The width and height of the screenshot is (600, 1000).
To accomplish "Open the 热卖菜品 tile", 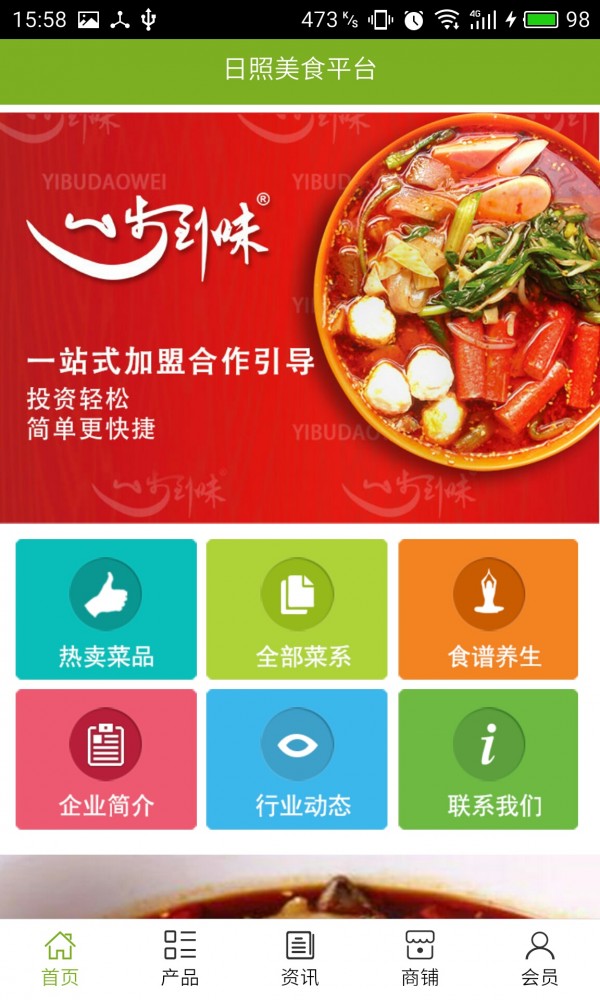I will click(x=106, y=609).
